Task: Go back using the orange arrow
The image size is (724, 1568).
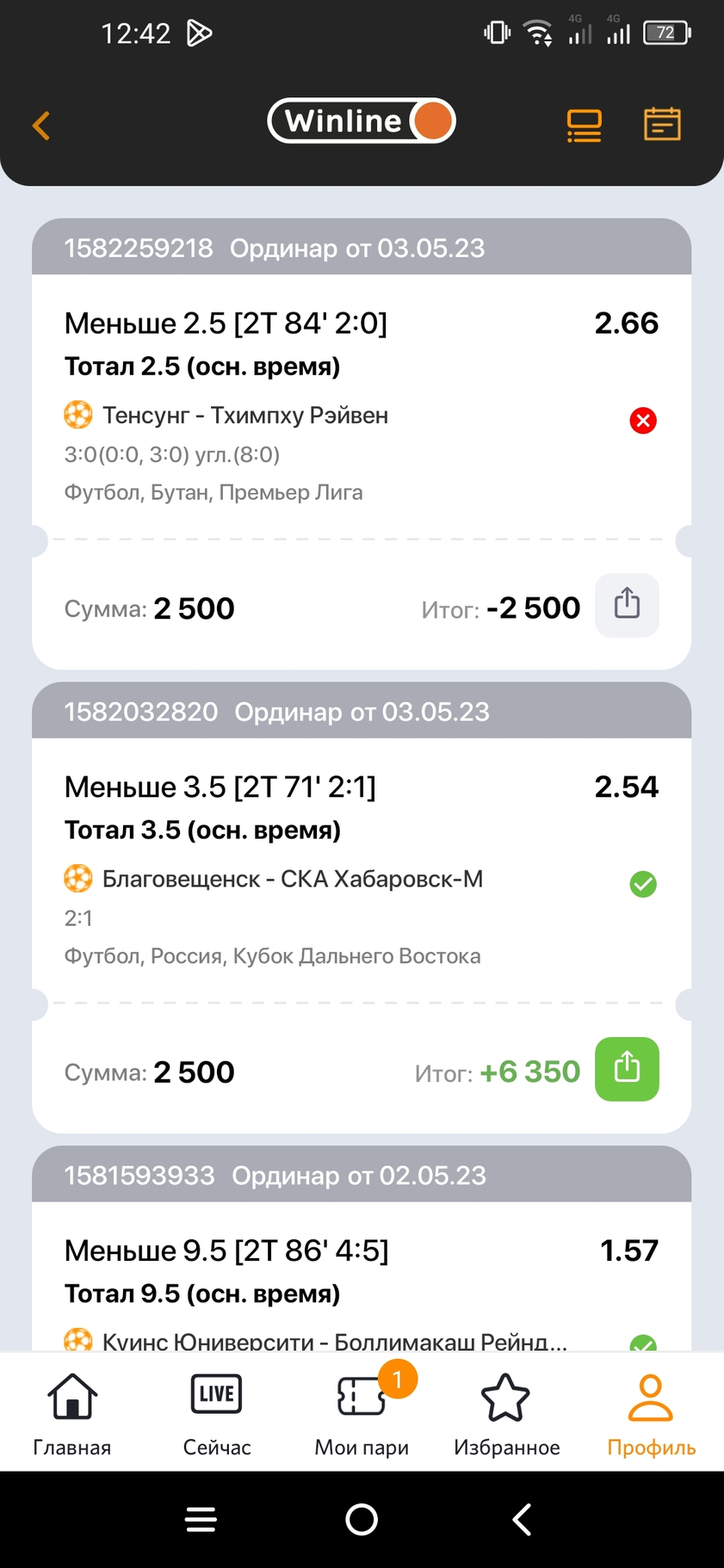Action: (40, 126)
